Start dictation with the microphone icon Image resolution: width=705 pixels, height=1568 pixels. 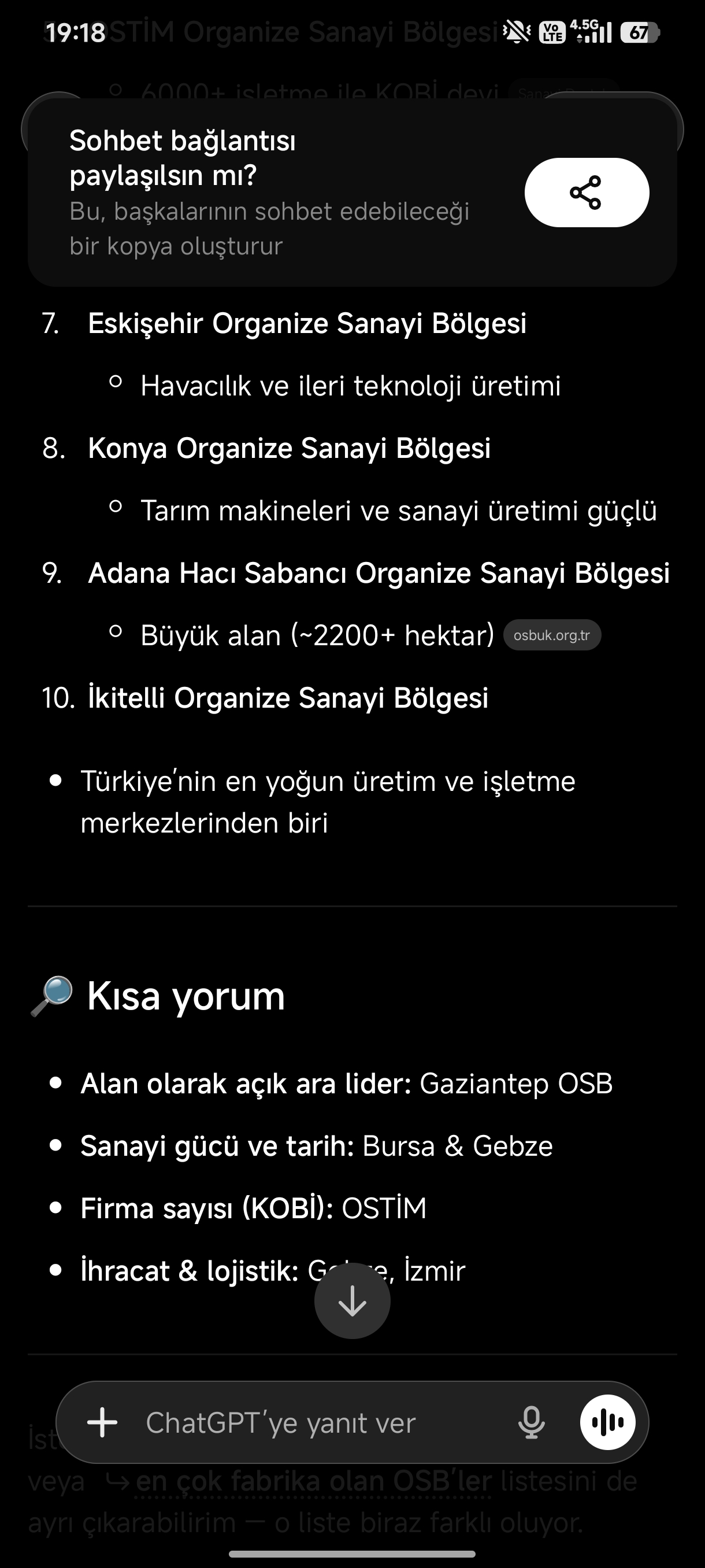pos(531,1423)
